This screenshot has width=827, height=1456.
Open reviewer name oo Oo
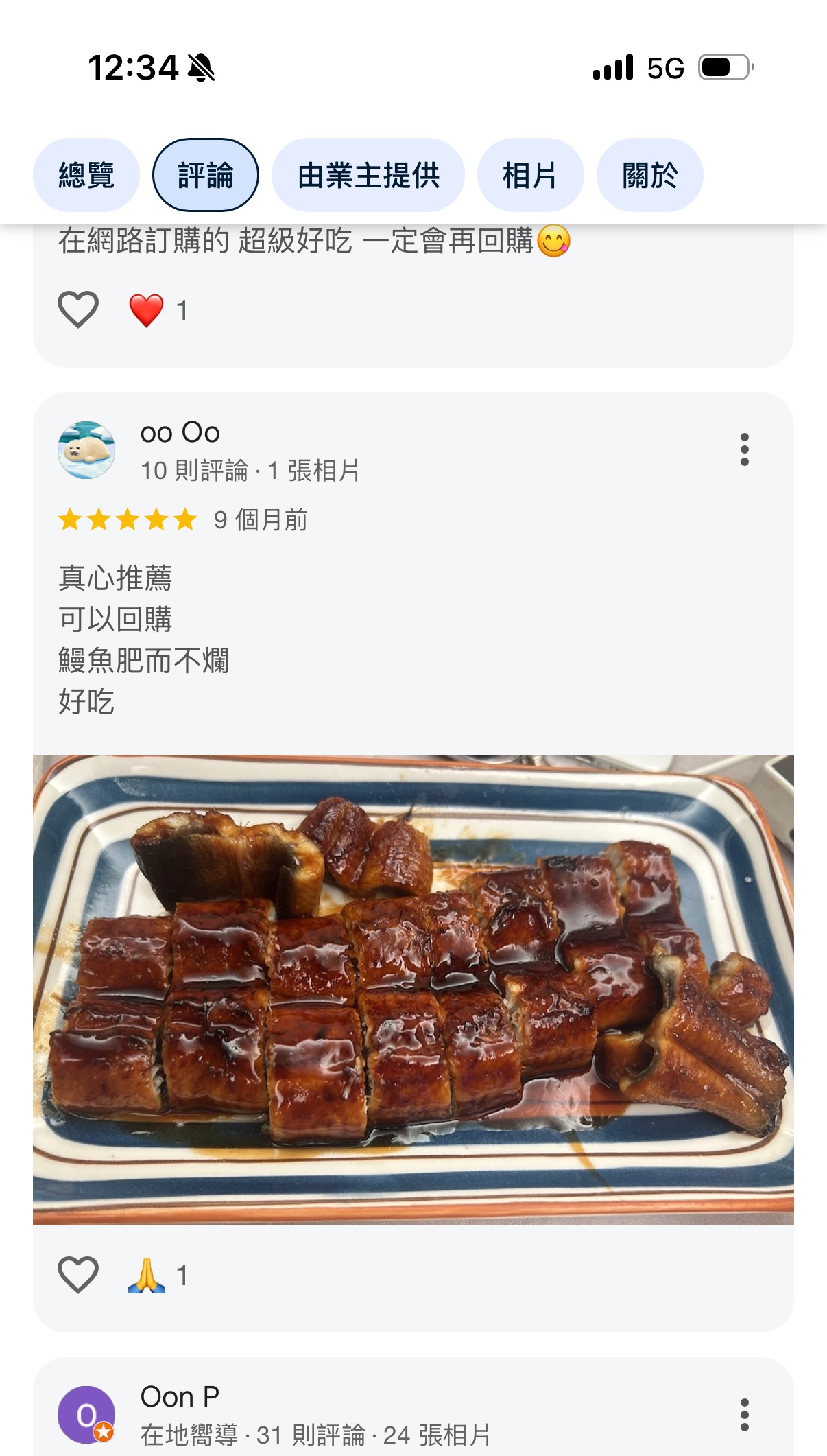coord(178,433)
